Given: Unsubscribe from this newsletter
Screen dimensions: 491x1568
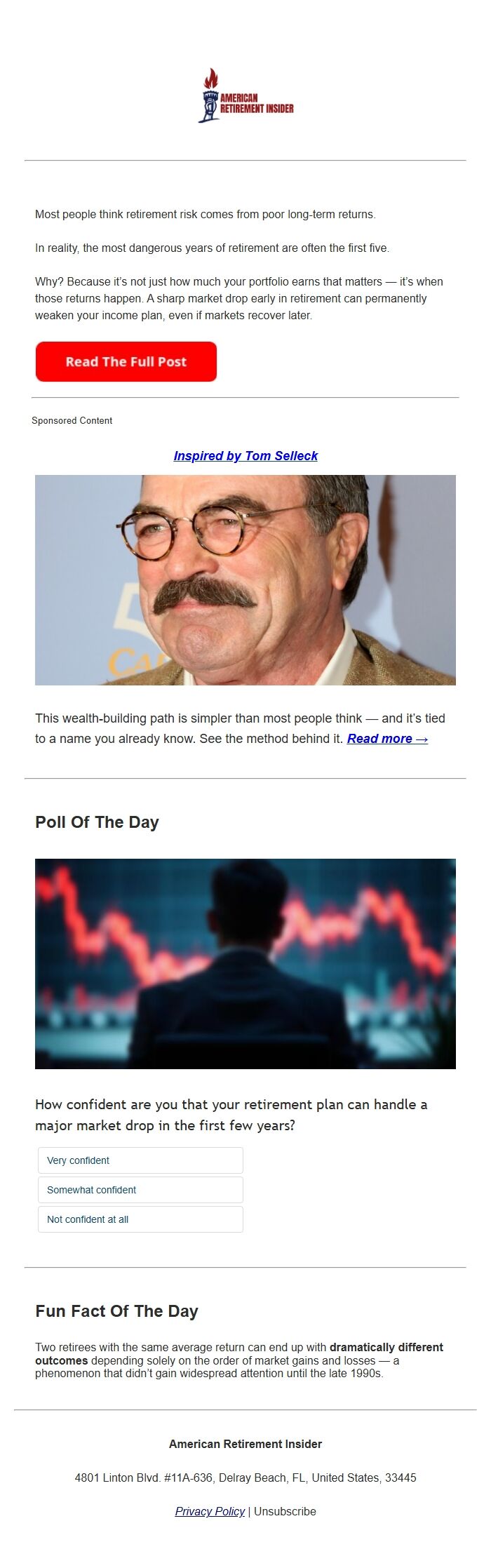Looking at the screenshot, I should click(285, 1511).
